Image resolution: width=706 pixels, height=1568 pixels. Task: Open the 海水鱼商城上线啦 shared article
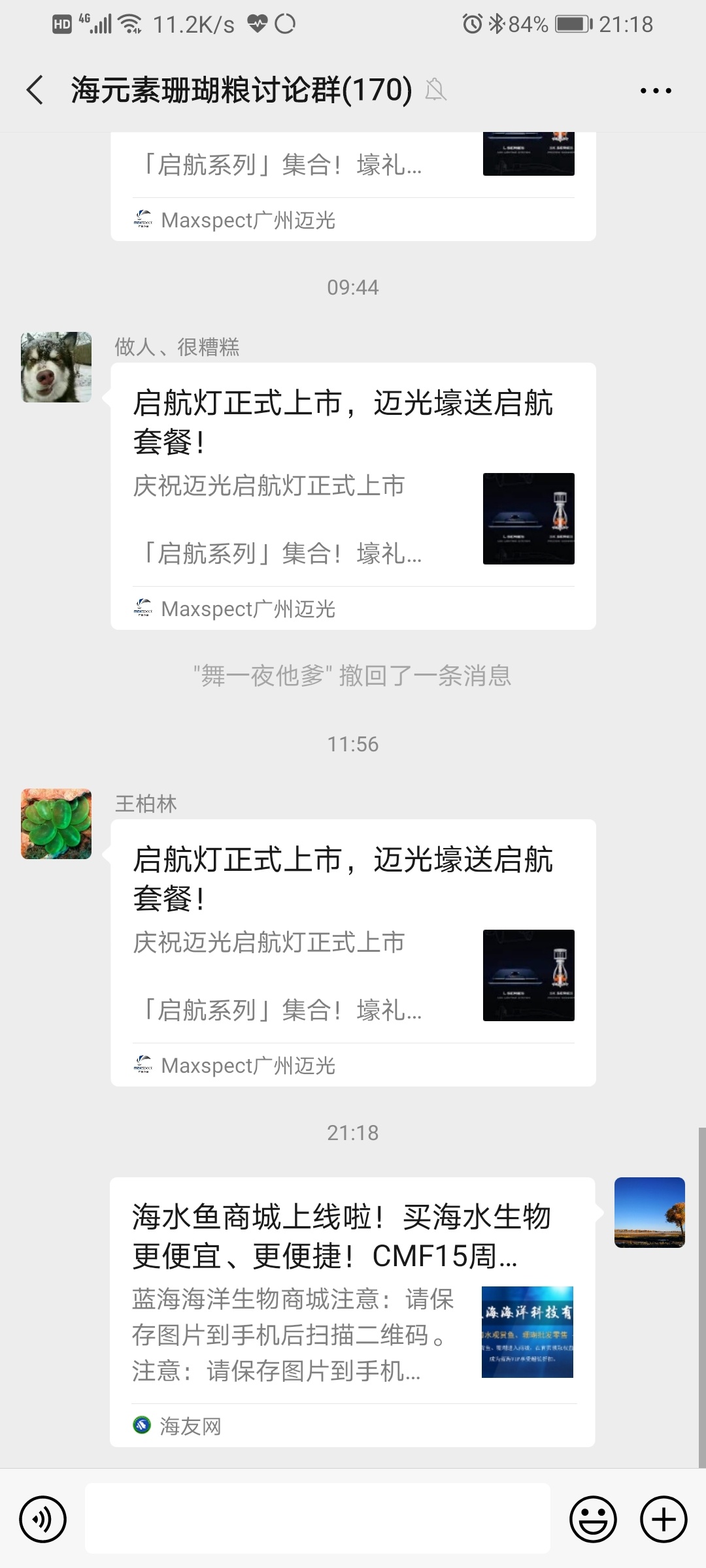click(353, 1311)
